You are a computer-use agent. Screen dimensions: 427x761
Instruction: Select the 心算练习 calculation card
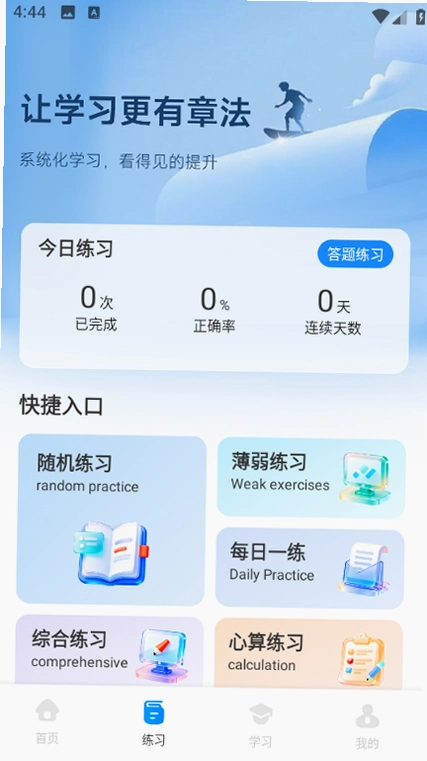tap(308, 654)
